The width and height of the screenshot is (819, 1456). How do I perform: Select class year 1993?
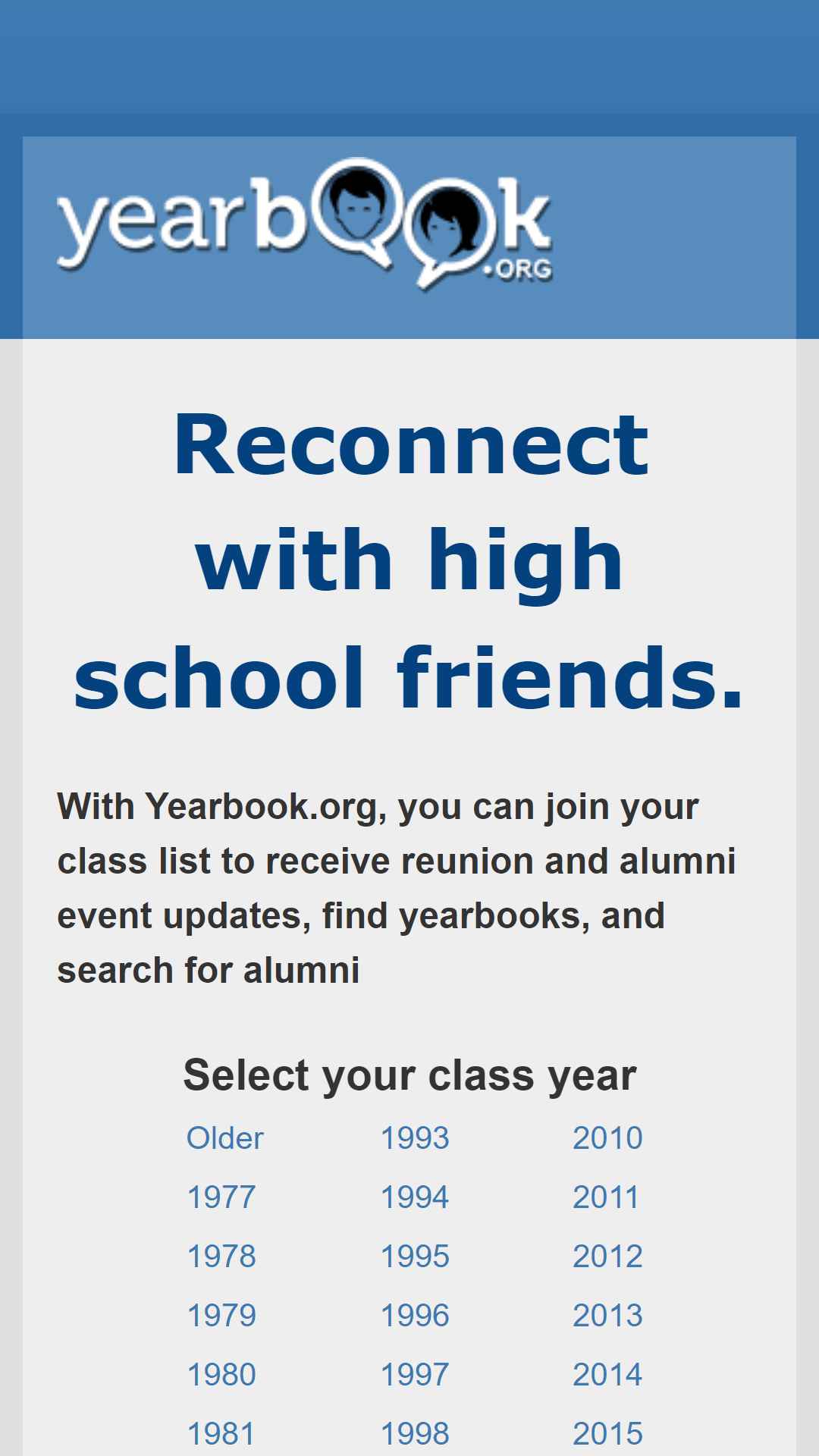coord(415,1138)
